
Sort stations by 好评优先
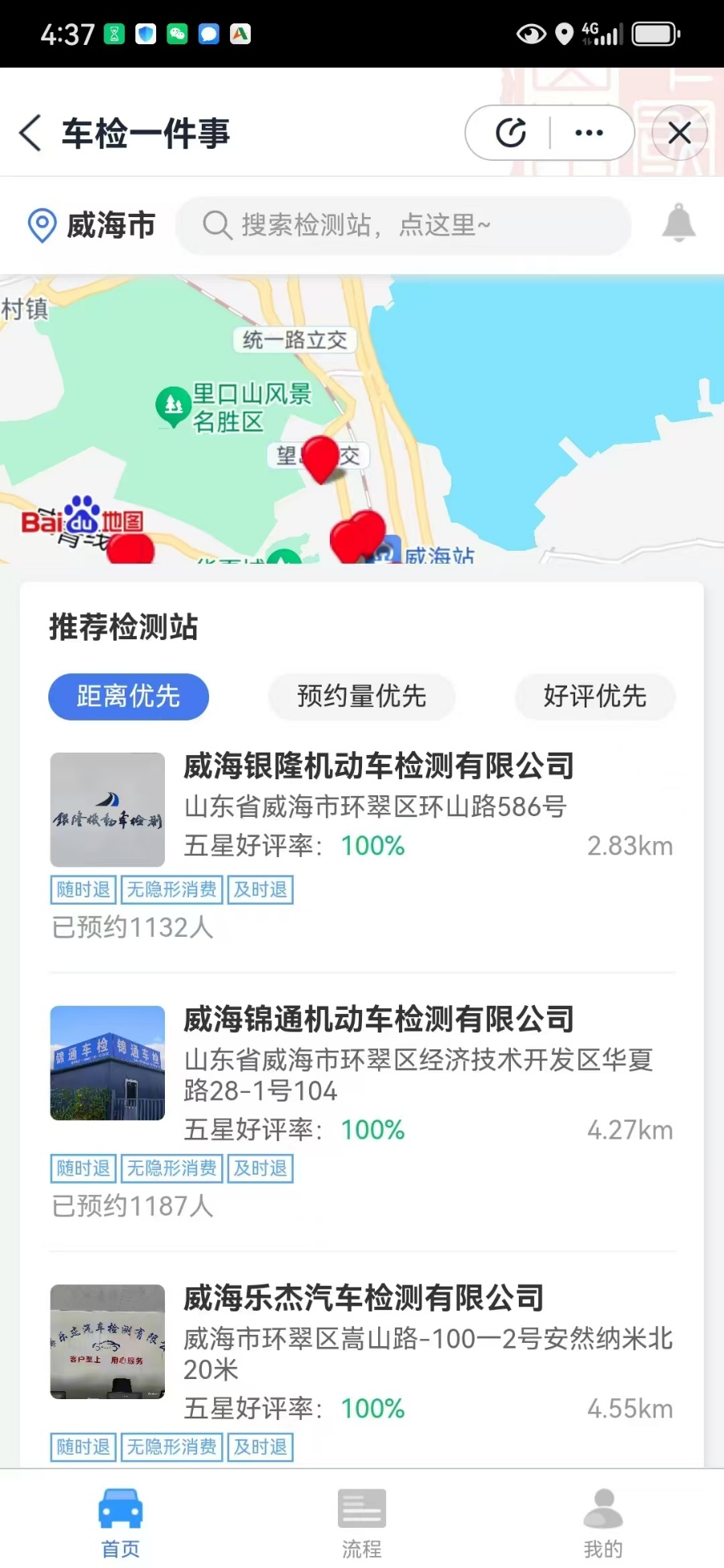point(594,696)
